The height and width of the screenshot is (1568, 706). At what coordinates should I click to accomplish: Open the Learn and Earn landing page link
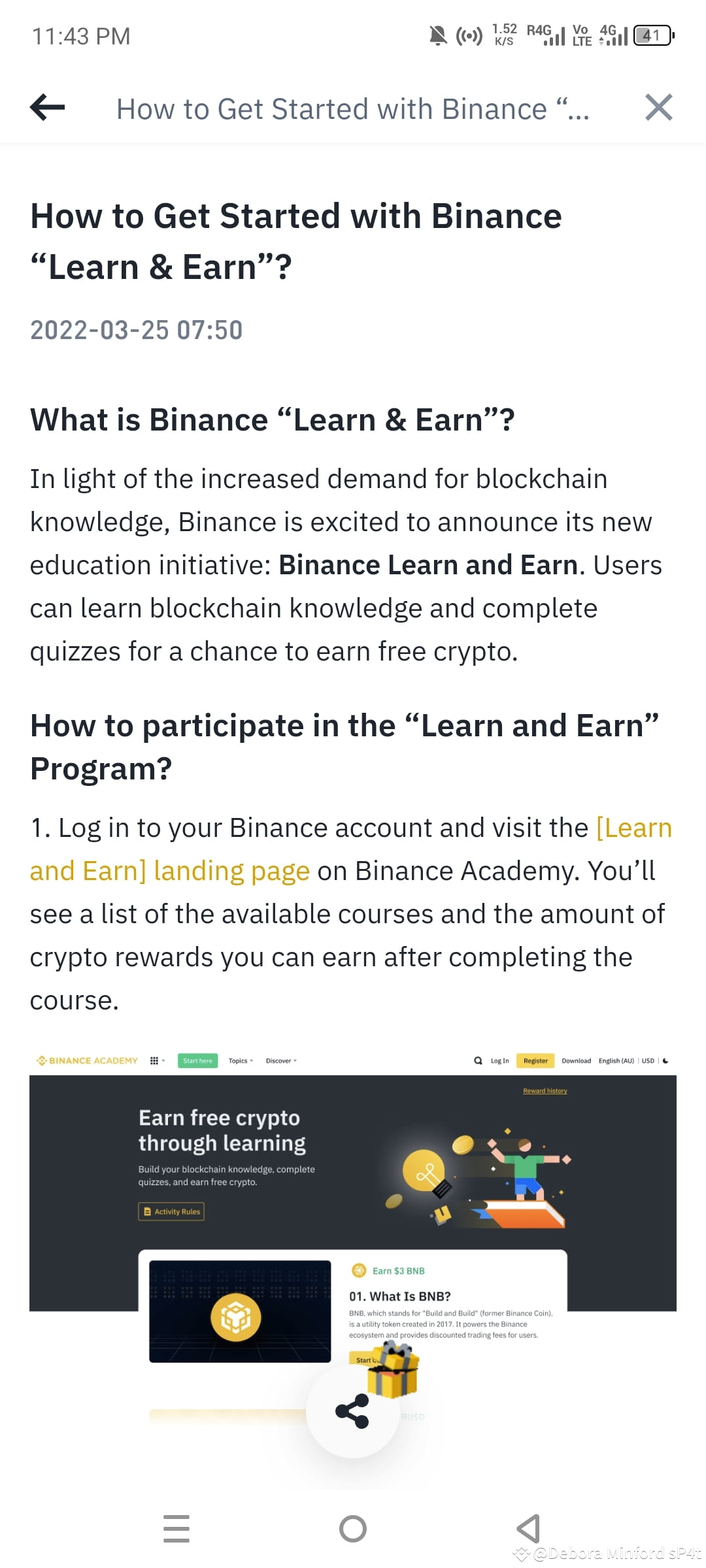[170, 870]
